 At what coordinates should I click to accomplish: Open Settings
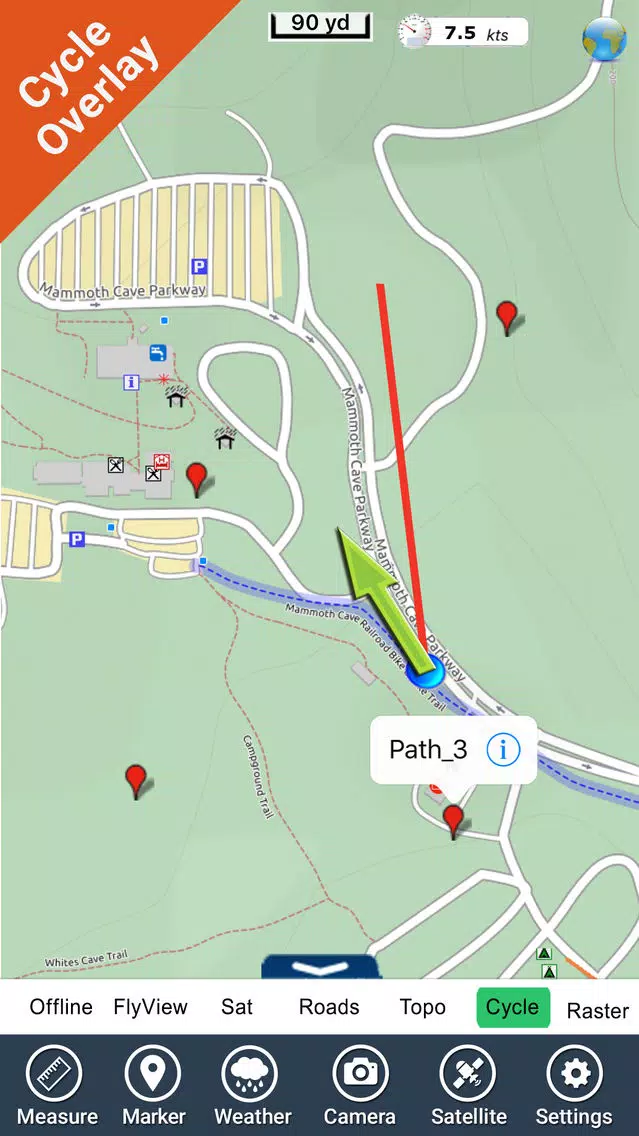click(x=574, y=1086)
